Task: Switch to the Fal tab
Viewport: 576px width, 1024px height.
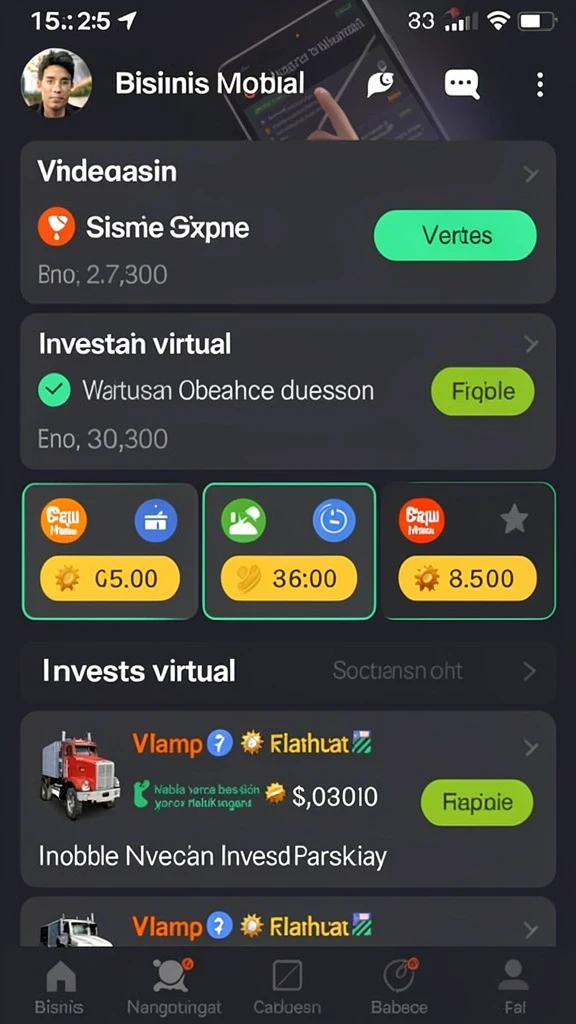Action: point(514,986)
